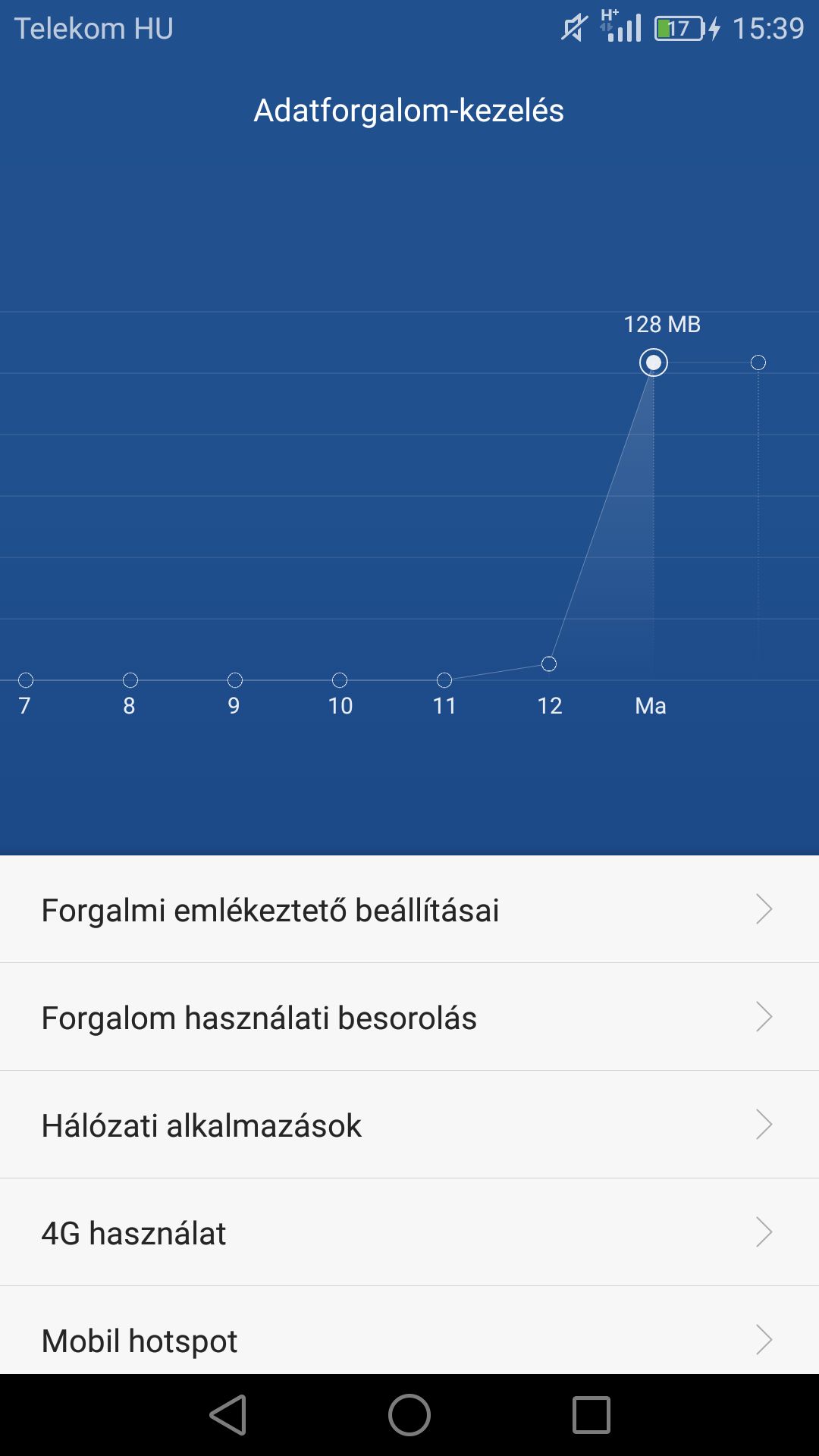Open Forgalmi emlékeztető beállításai
The height and width of the screenshot is (1456, 819).
(x=409, y=909)
